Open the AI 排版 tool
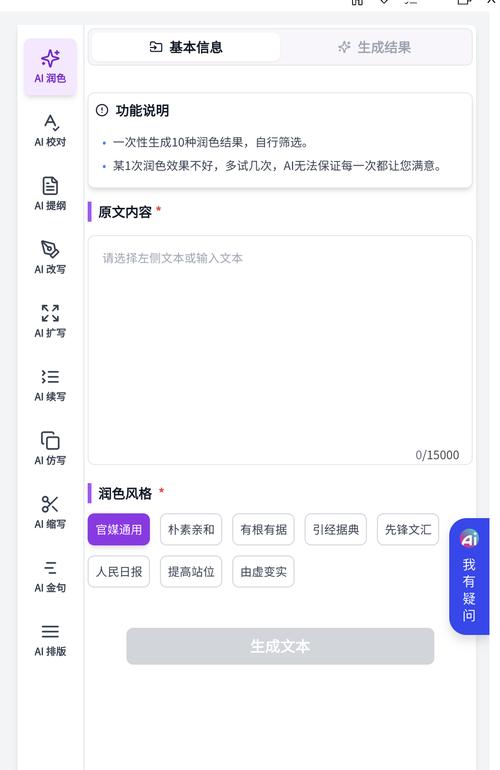This screenshot has width=500, height=770. pyautogui.click(x=50, y=640)
